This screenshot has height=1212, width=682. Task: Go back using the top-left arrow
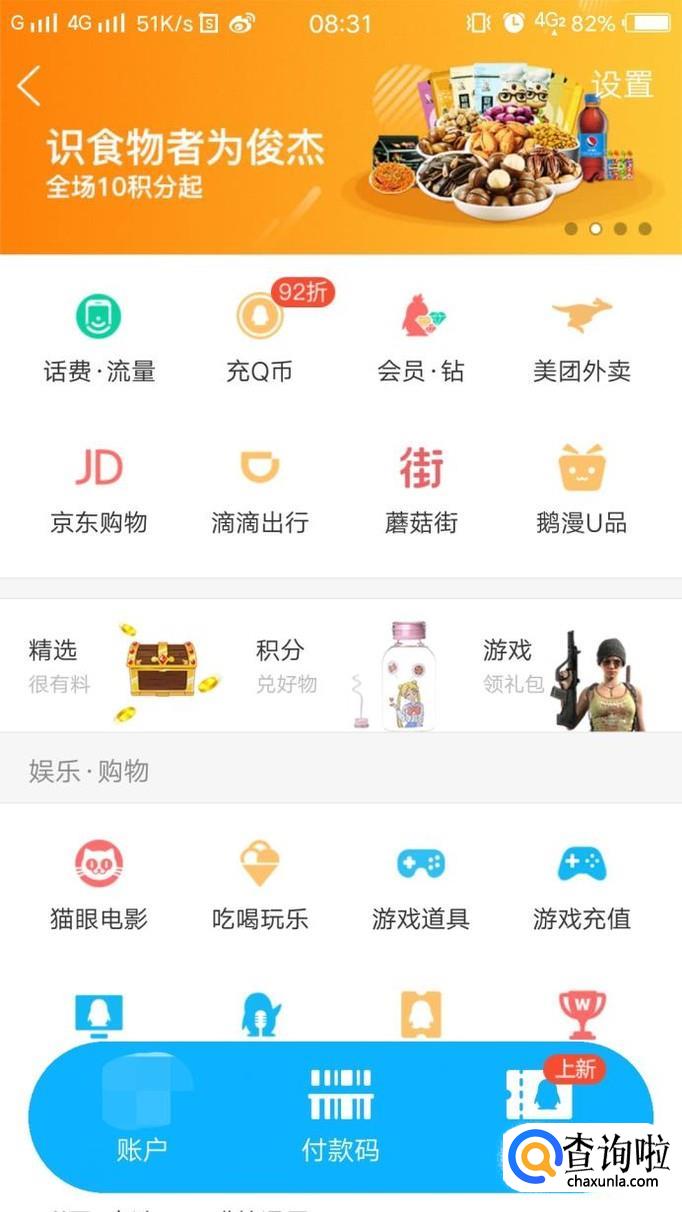click(x=29, y=87)
